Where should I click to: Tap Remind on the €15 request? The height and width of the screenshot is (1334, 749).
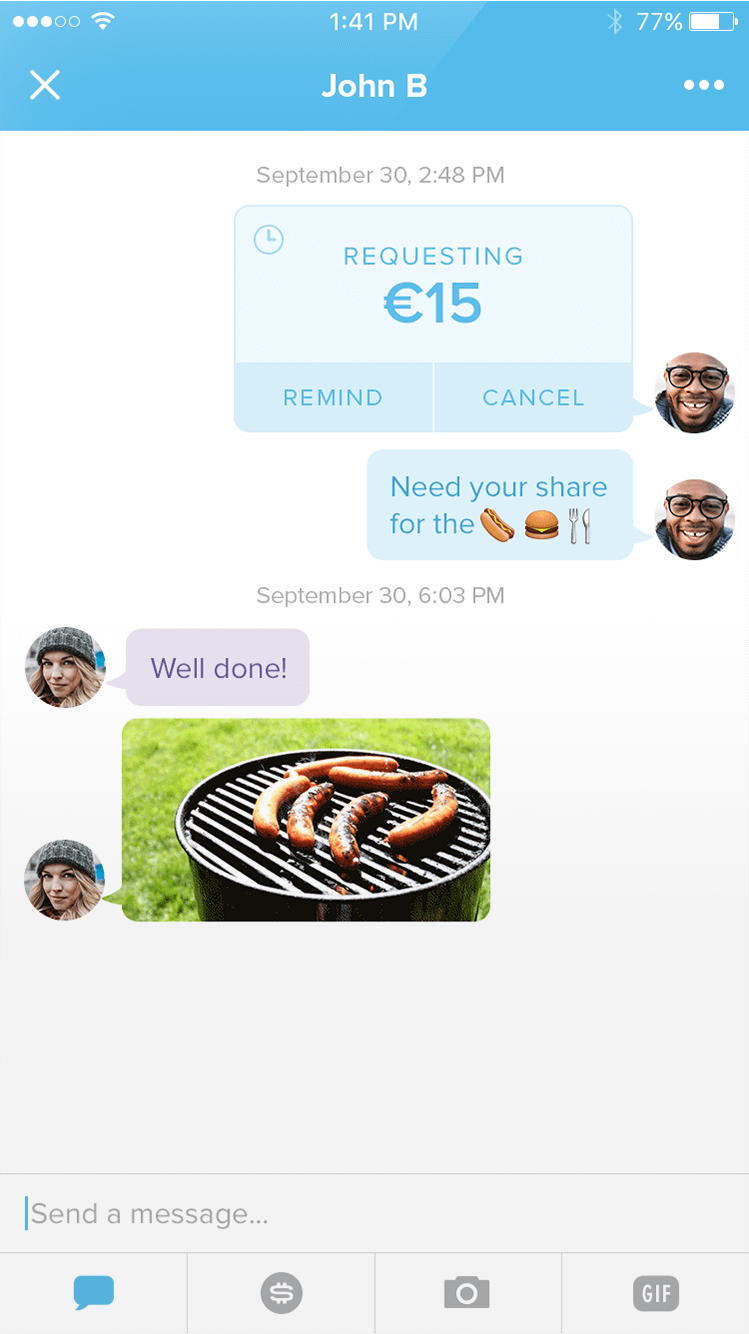[x=333, y=397]
